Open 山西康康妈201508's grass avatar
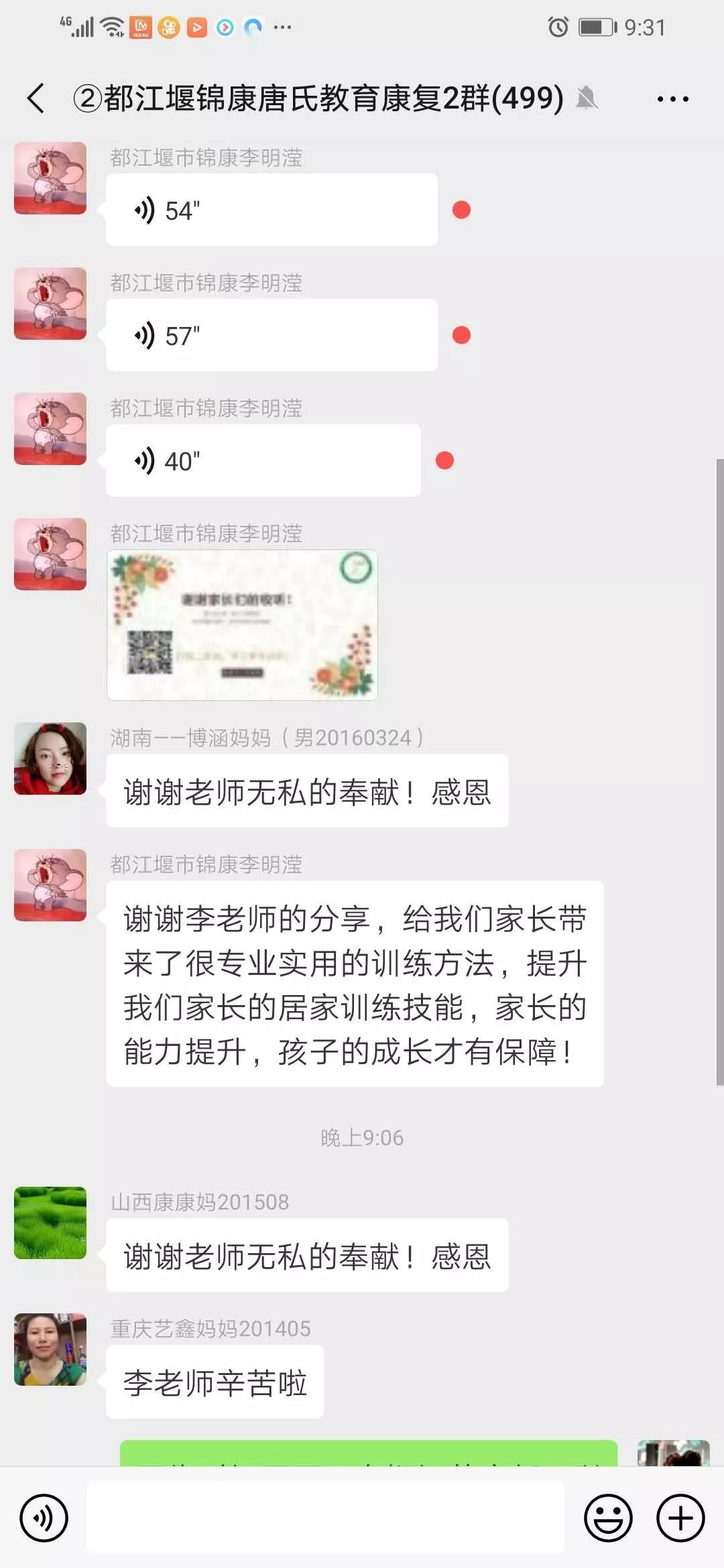This screenshot has height=1568, width=724. [x=50, y=1223]
